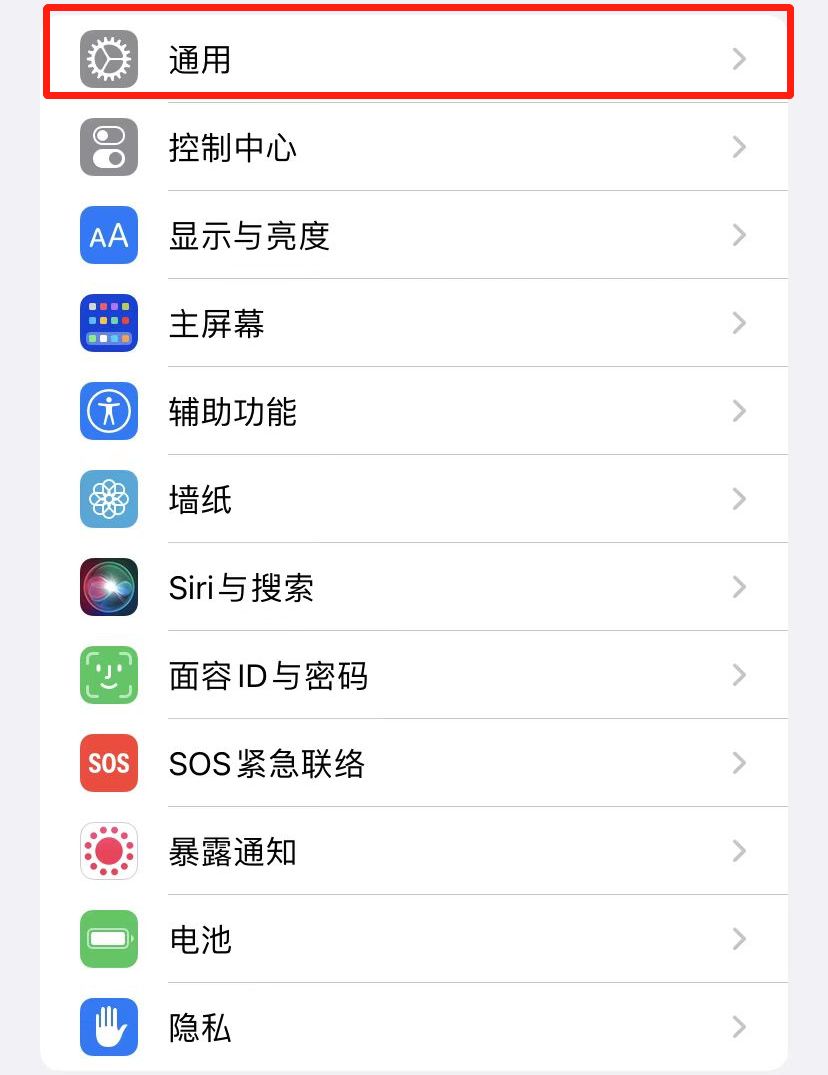828x1075 pixels.
Task: Tap the red SOS icon
Action: [x=108, y=763]
